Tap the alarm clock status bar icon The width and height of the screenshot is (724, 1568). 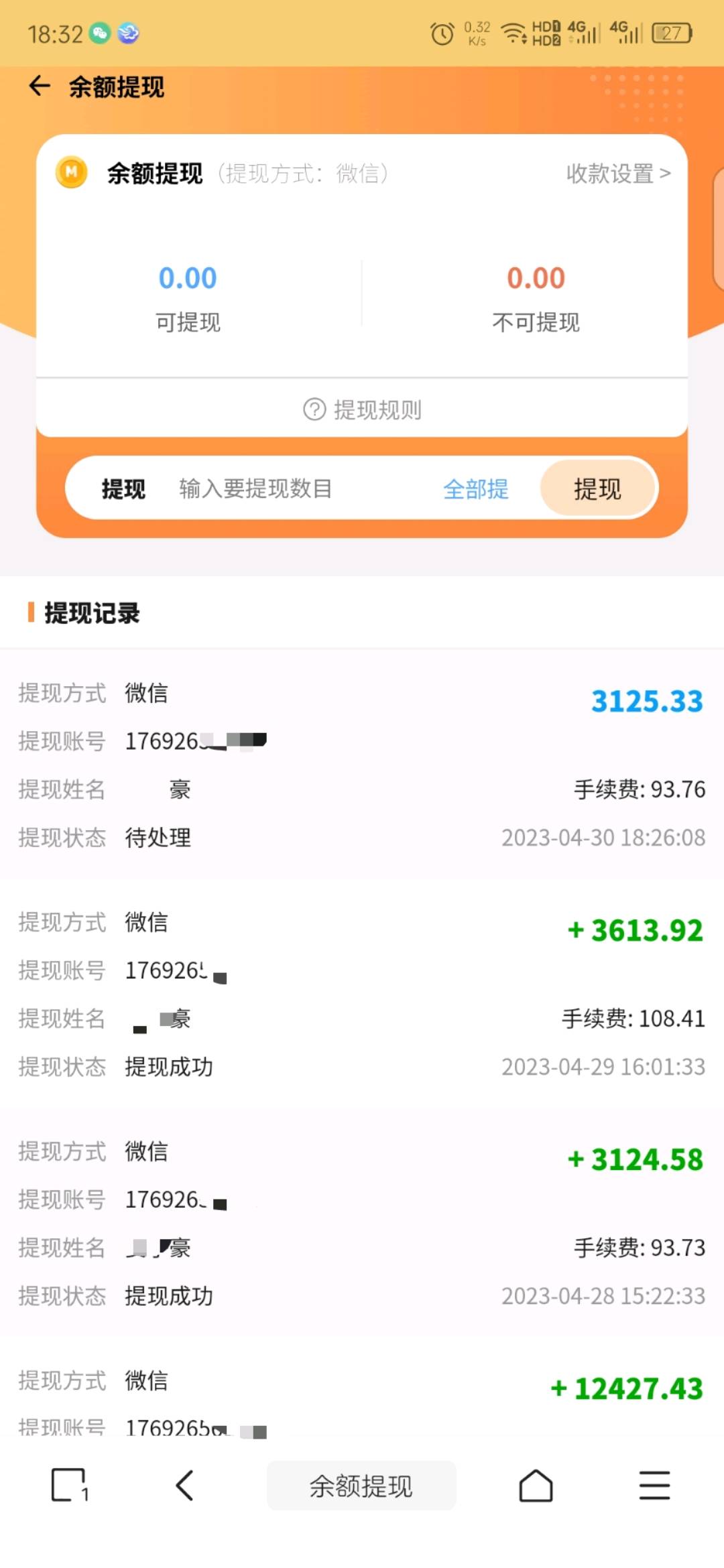coord(440,31)
